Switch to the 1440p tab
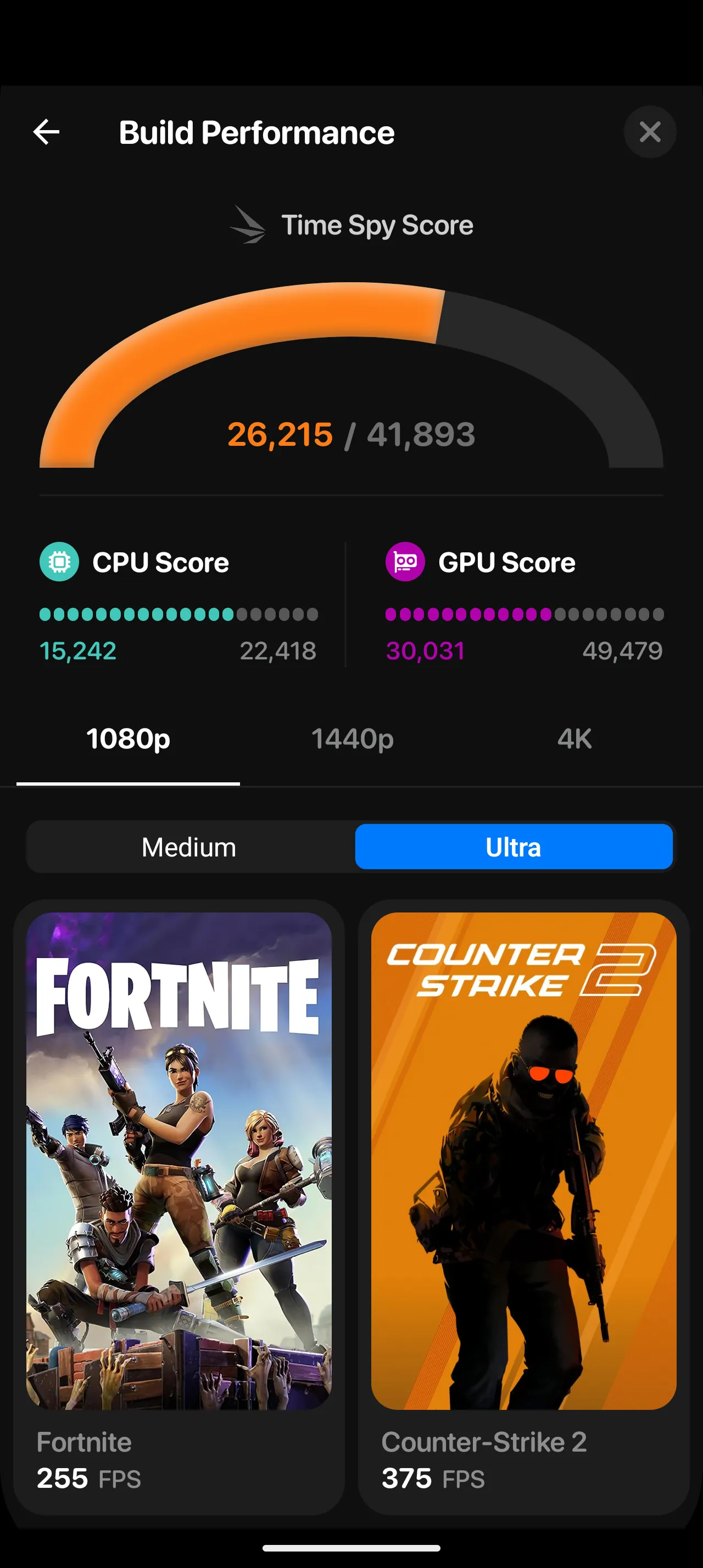The image size is (703, 1568). (x=352, y=739)
